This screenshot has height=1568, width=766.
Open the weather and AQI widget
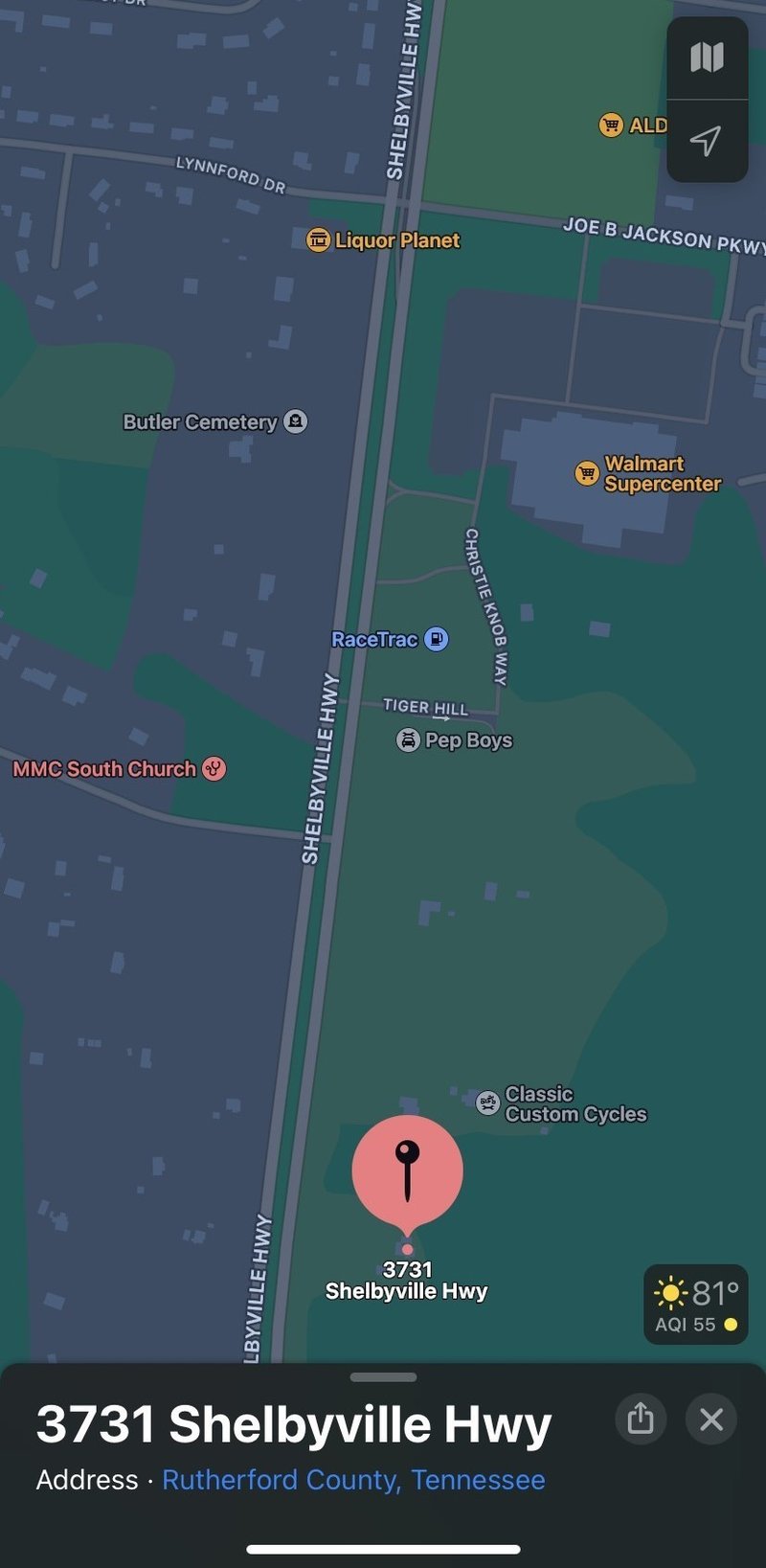[696, 1304]
